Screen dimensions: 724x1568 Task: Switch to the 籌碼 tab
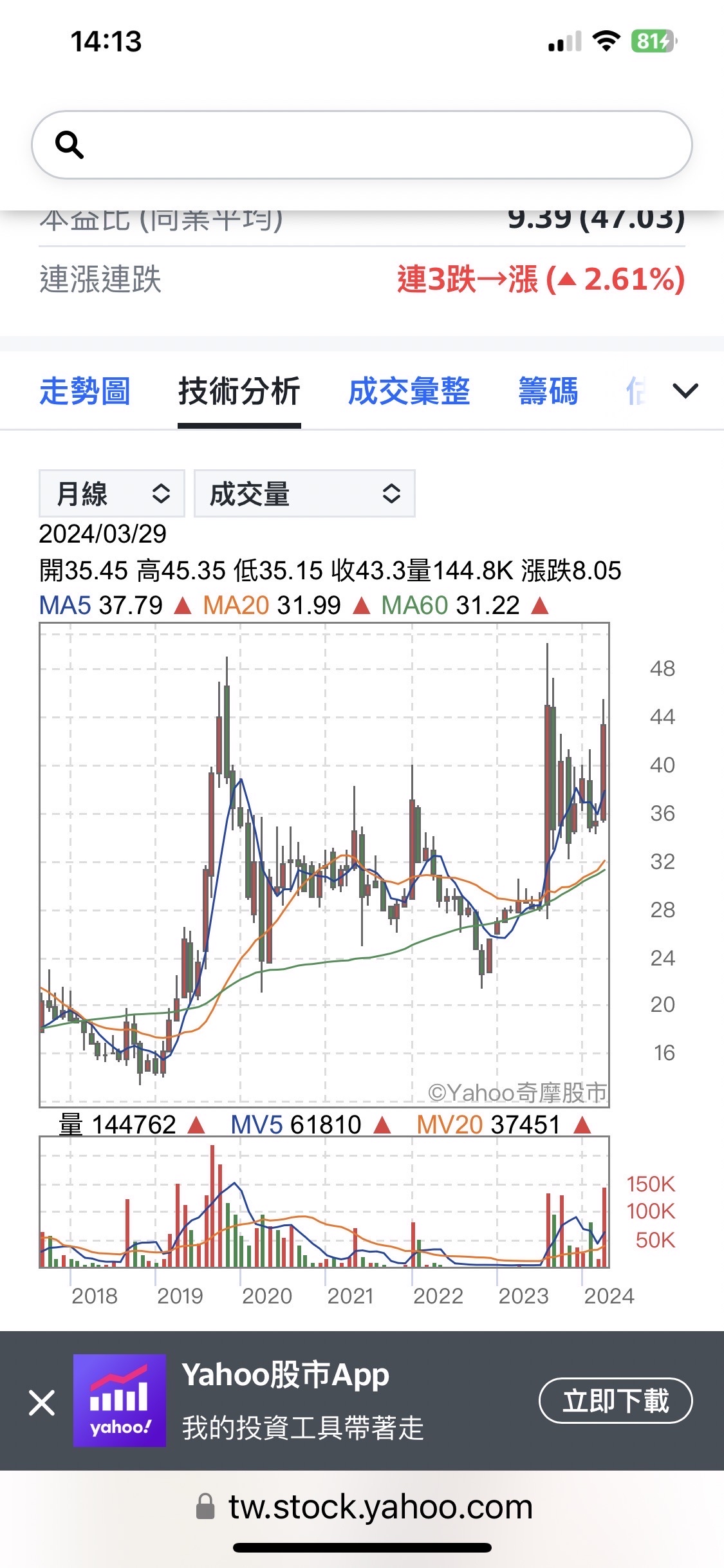click(548, 391)
